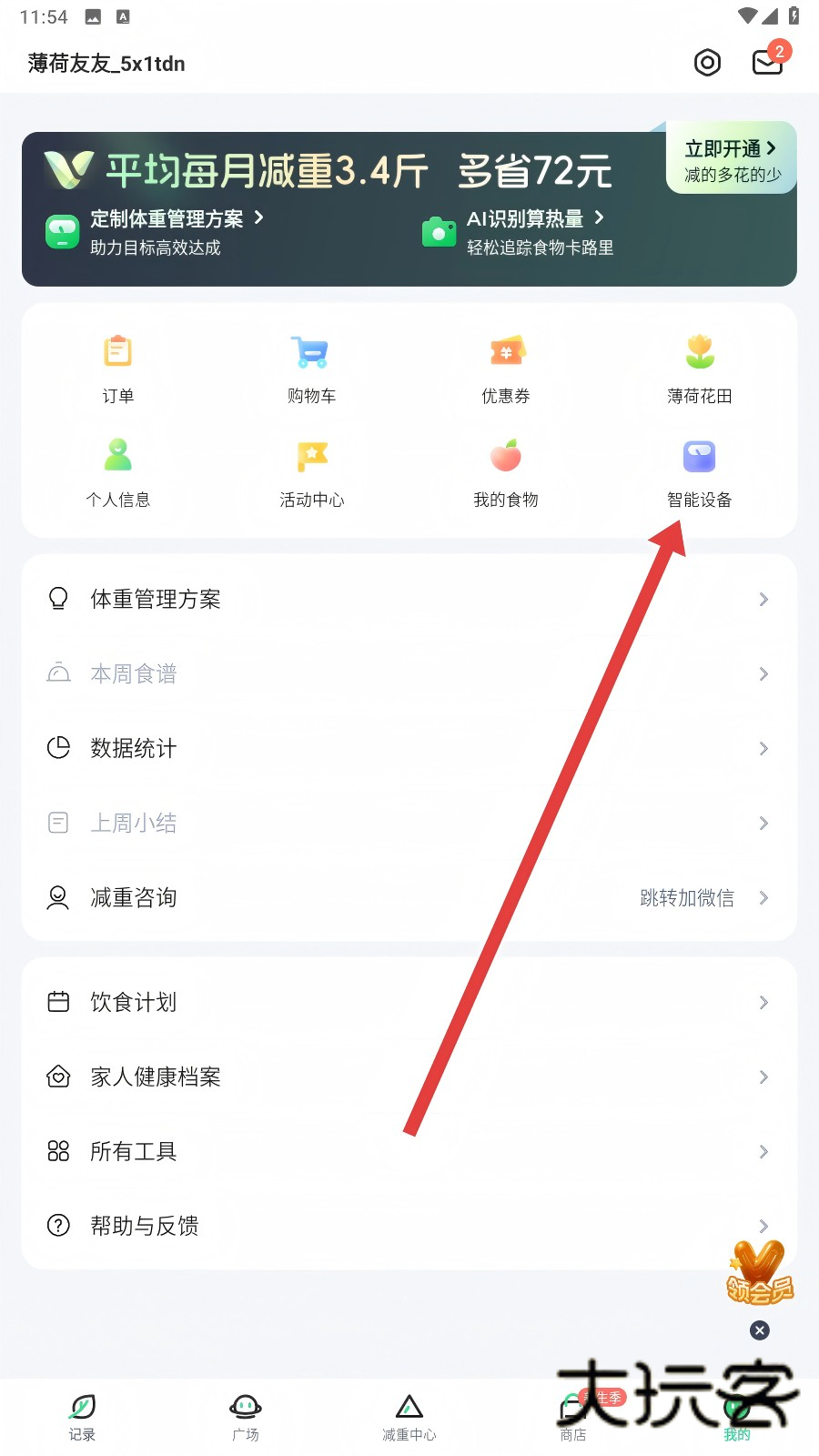Open the scan/settings ring icon
This screenshot has height=1456, width=819.
[x=707, y=63]
